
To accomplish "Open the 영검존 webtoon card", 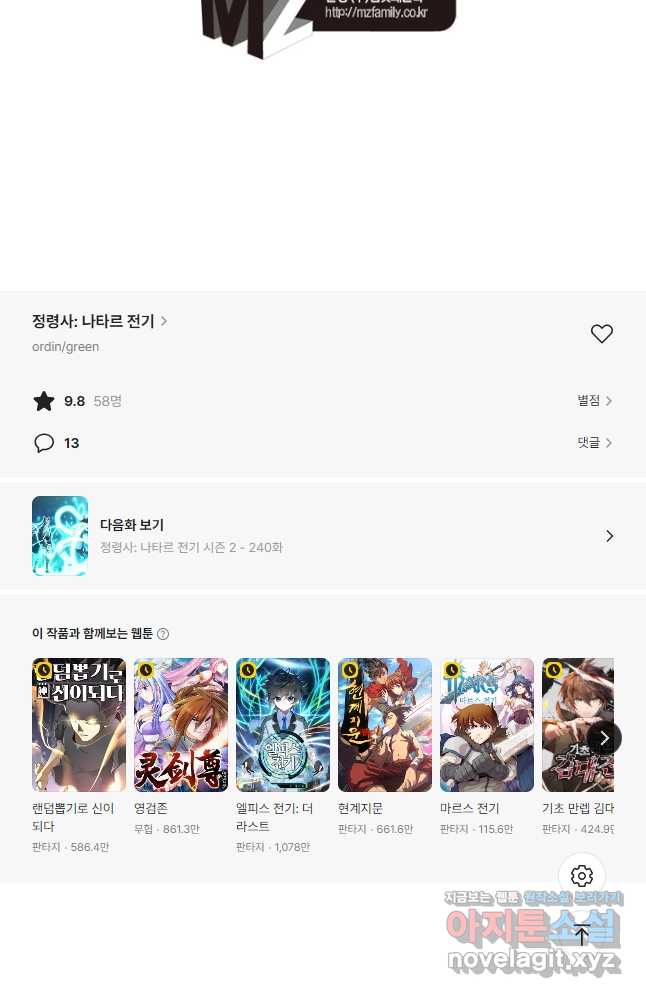I will pyautogui.click(x=181, y=747).
